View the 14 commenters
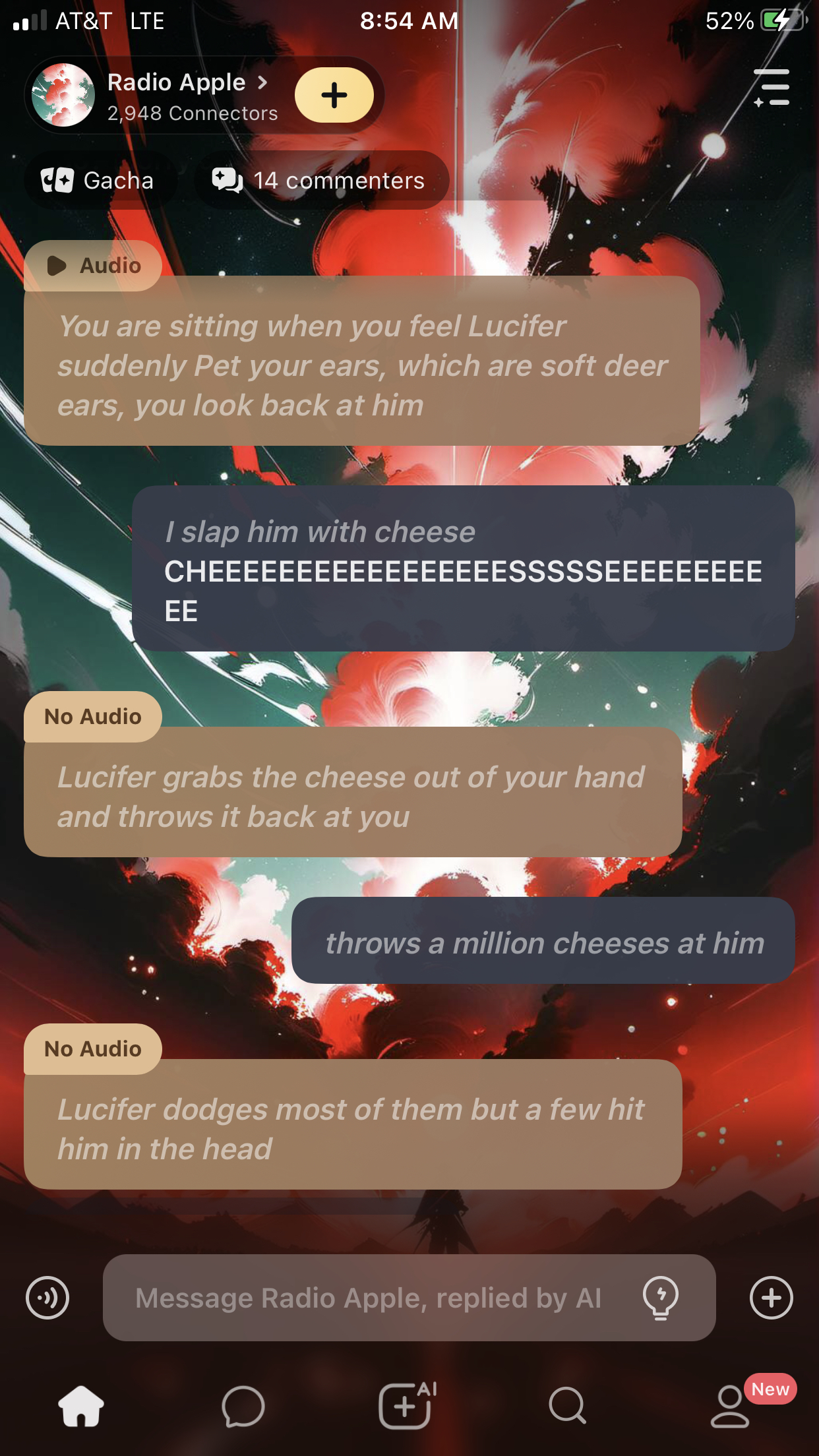This screenshot has width=819, height=1456. pos(319,180)
